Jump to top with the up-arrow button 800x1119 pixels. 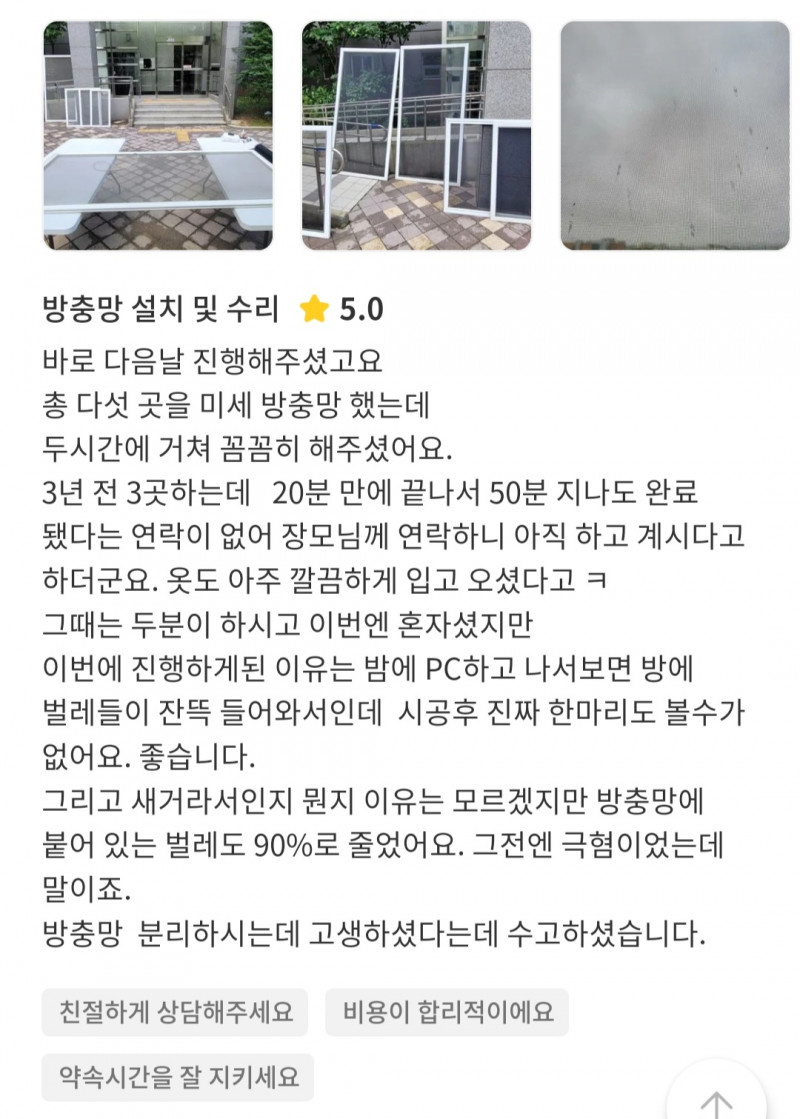click(716, 1098)
